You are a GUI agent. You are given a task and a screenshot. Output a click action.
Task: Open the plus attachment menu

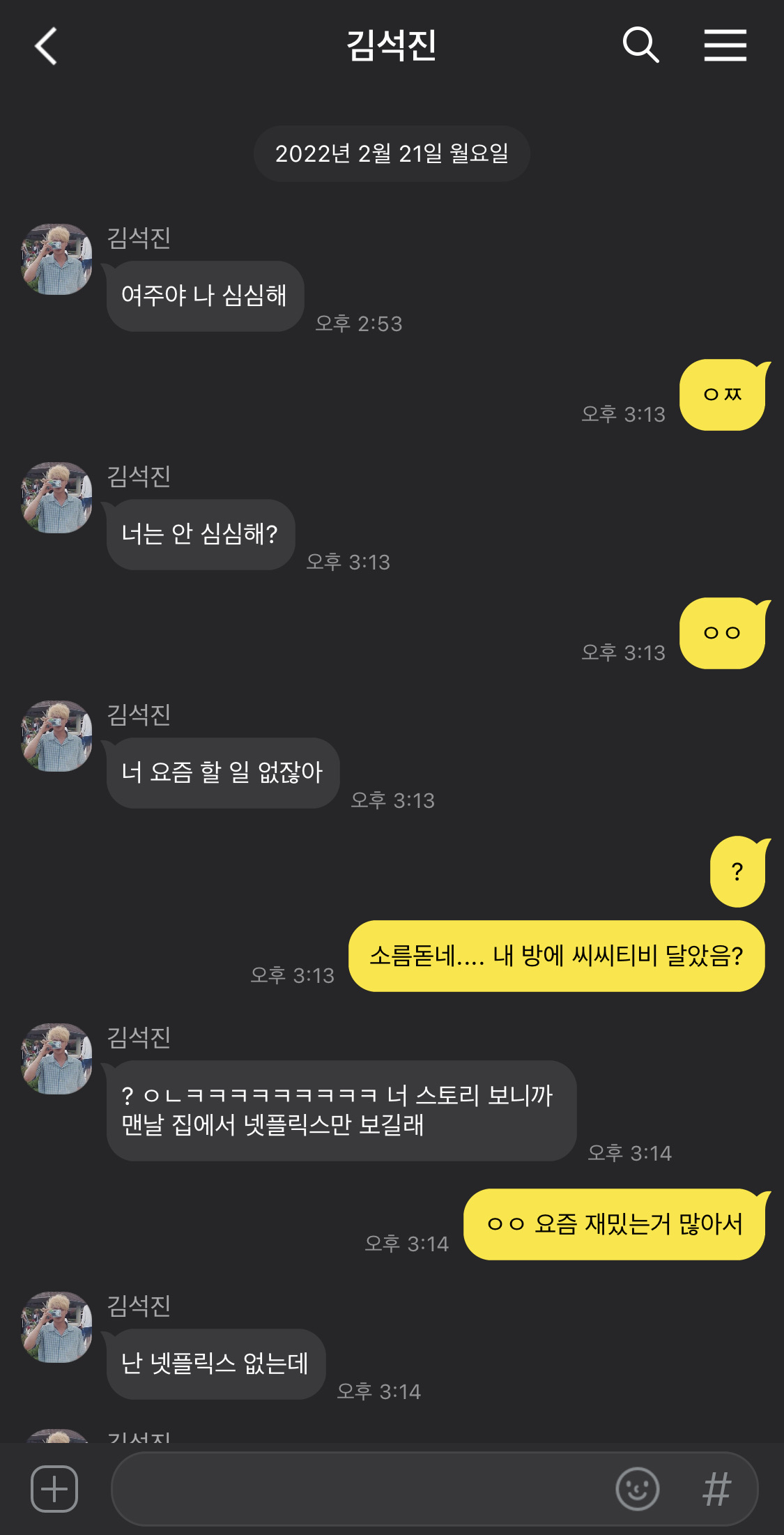pos(54,1489)
